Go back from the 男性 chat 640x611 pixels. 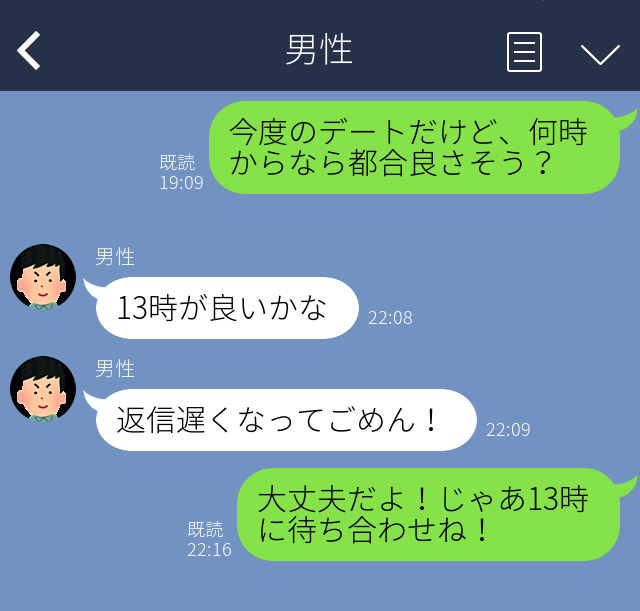click(x=30, y=51)
